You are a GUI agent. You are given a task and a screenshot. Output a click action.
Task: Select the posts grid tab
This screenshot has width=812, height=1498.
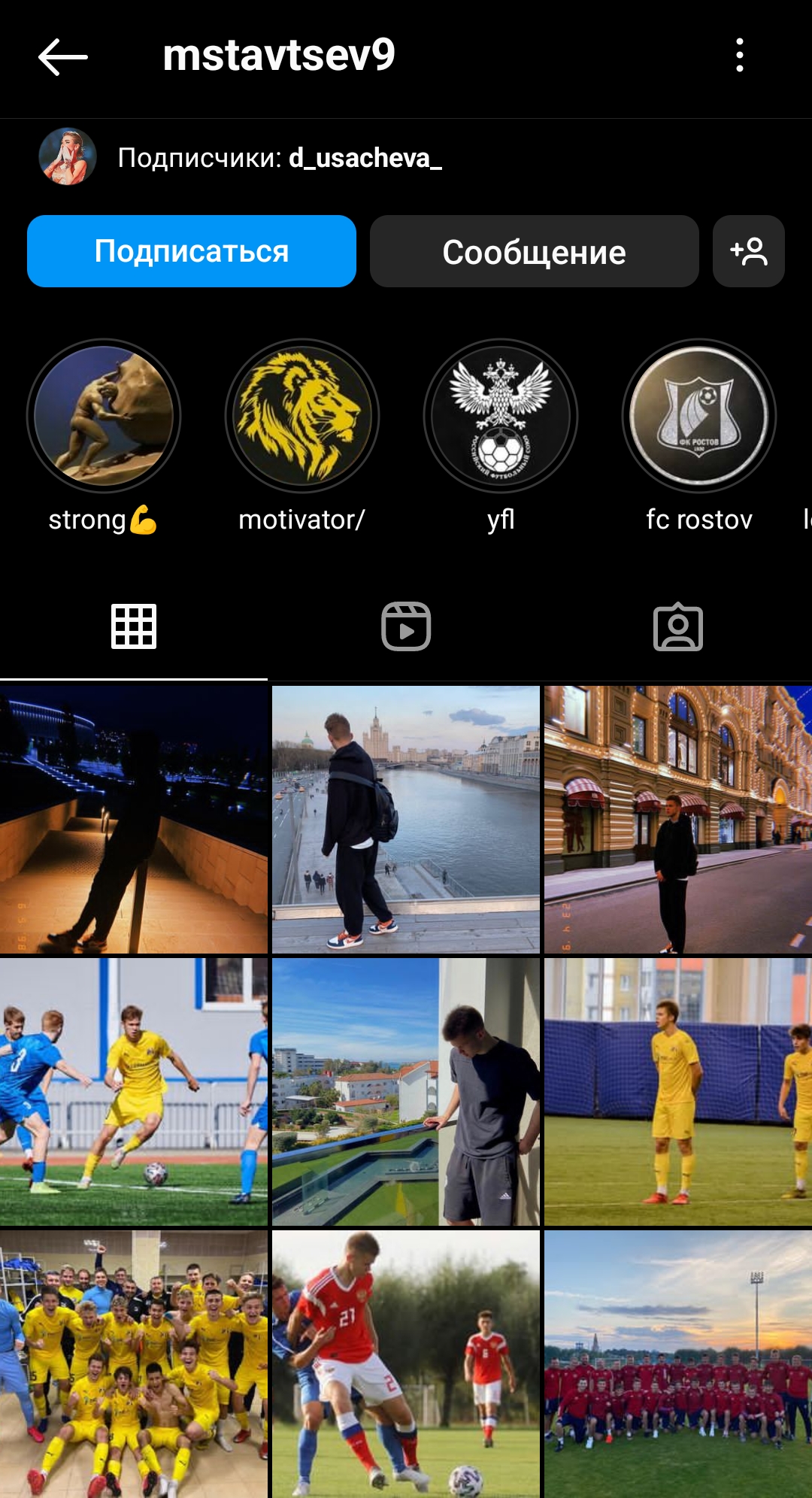coord(134,626)
